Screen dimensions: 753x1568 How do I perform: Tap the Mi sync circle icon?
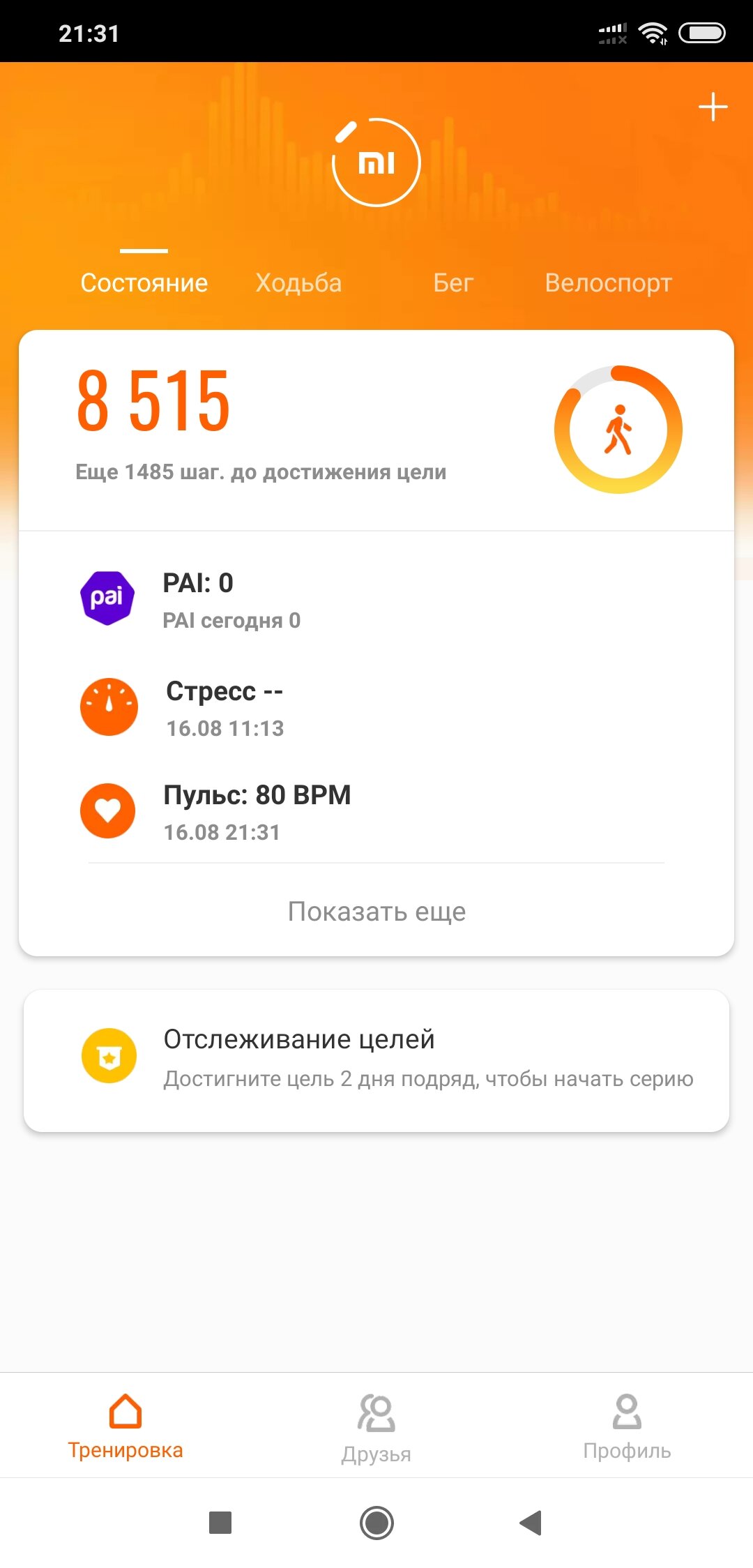click(x=376, y=163)
